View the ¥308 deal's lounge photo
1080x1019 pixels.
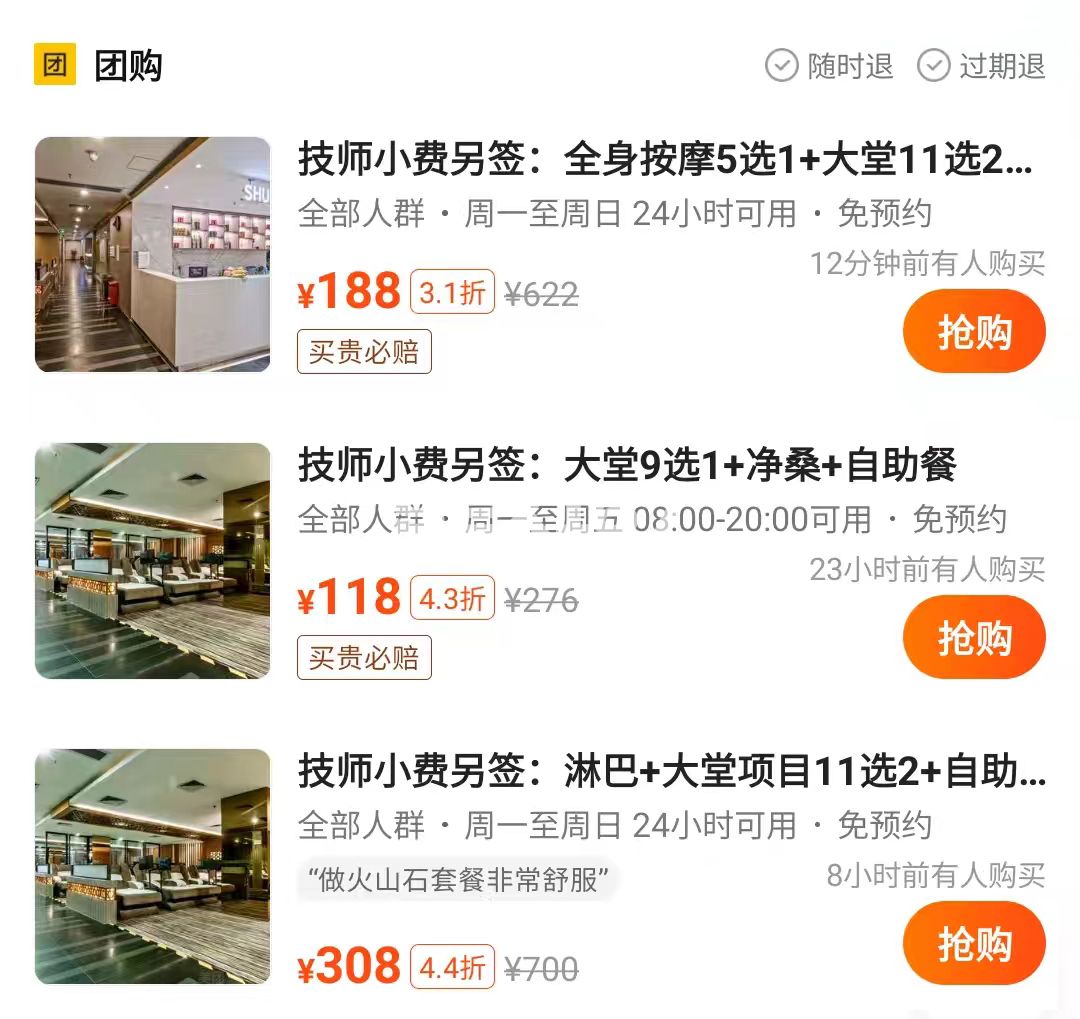click(x=153, y=866)
